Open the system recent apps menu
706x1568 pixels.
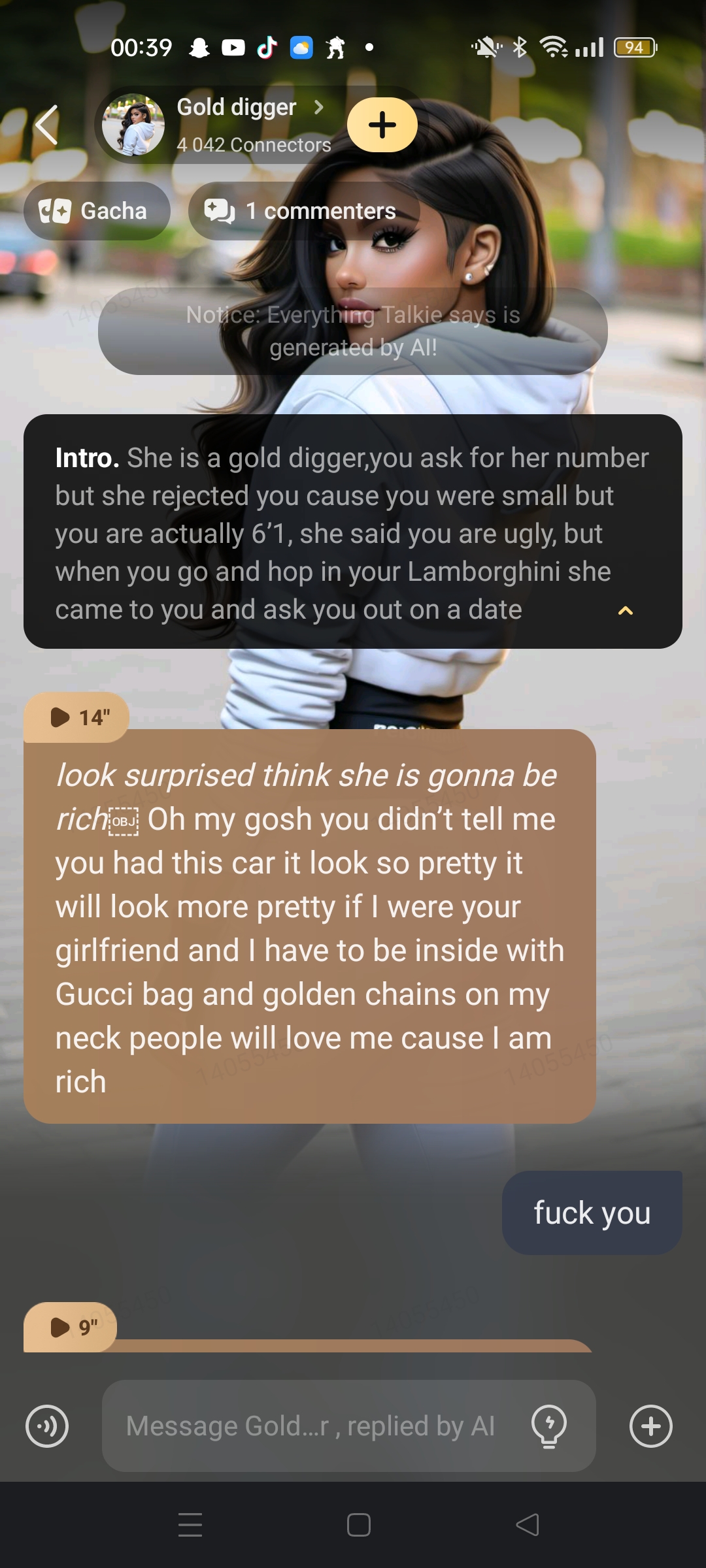pyautogui.click(x=190, y=1525)
